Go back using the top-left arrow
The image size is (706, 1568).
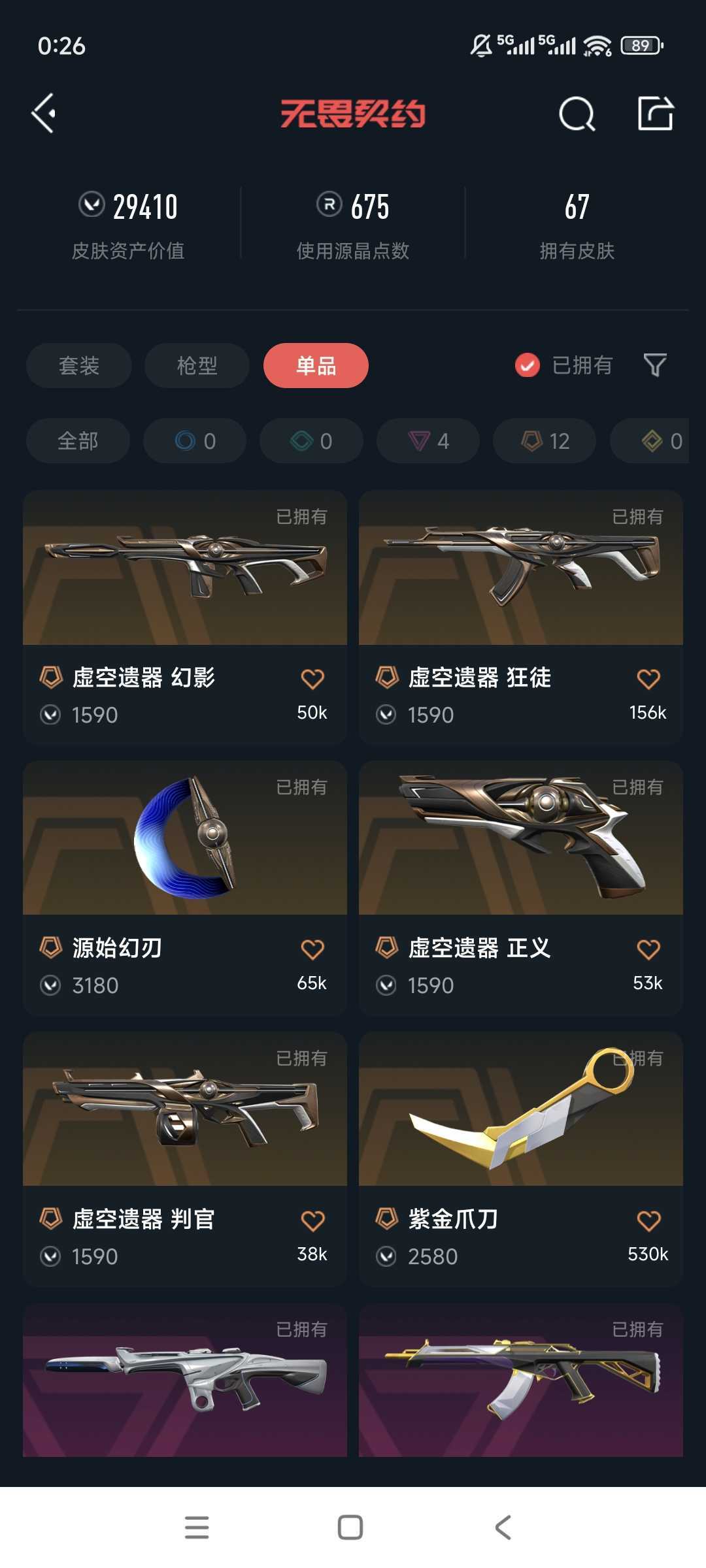(x=44, y=114)
